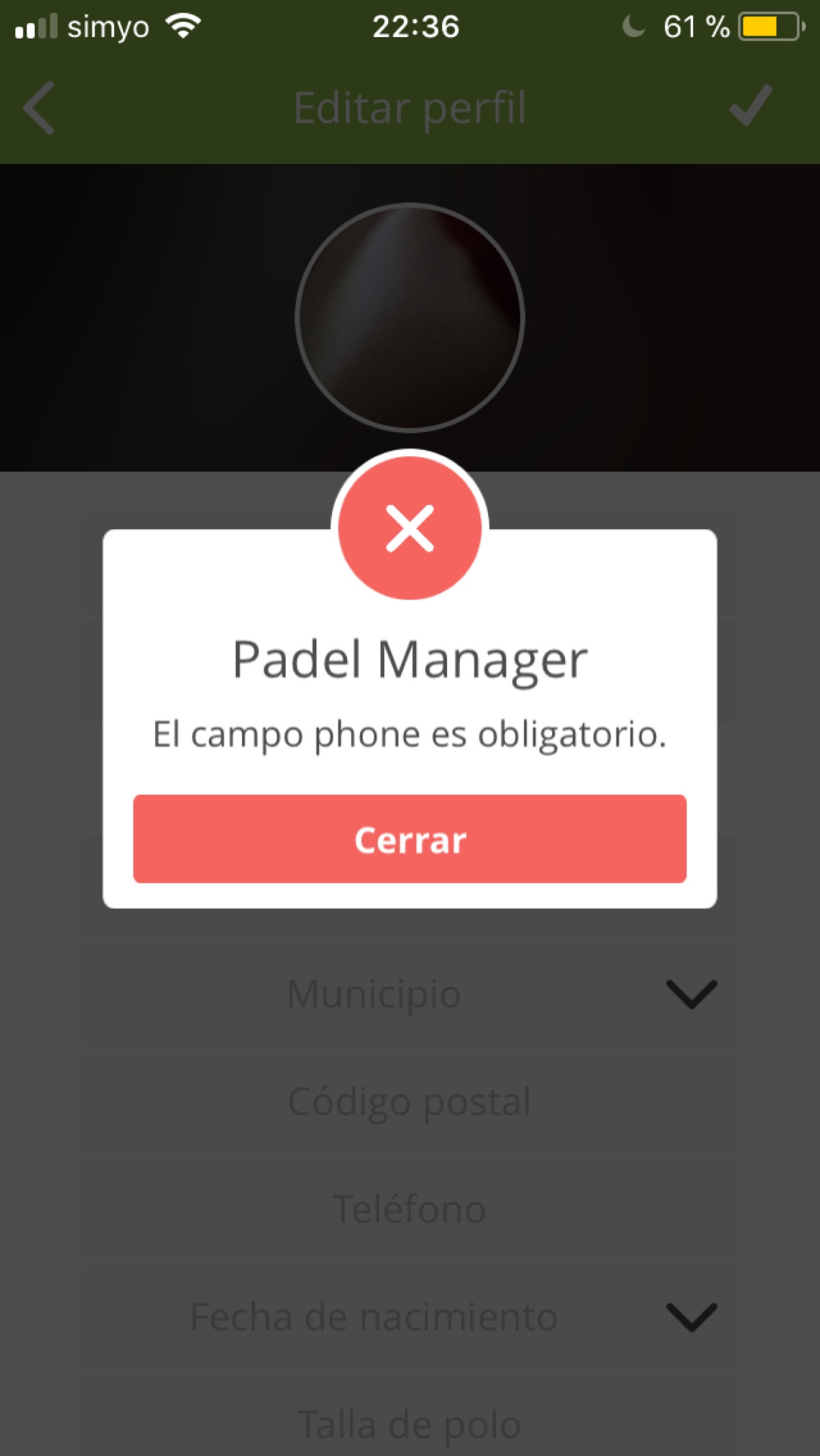Enter the Código postal field
820x1456 pixels.
(x=409, y=1101)
